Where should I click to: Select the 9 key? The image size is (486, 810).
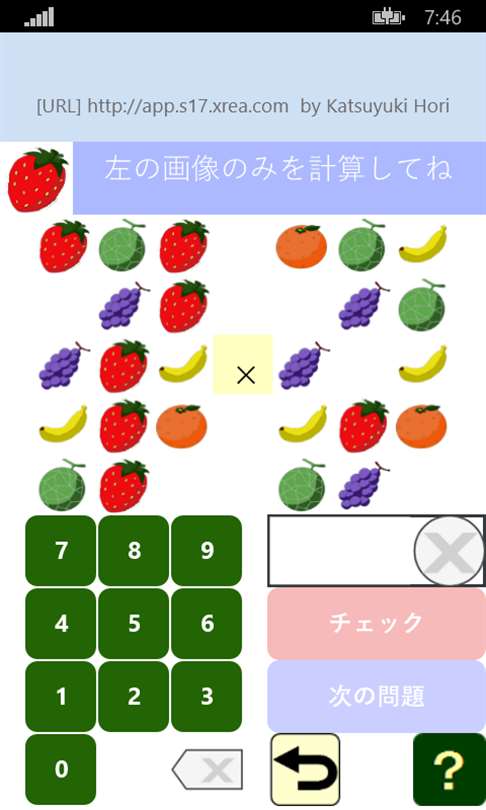click(x=207, y=551)
